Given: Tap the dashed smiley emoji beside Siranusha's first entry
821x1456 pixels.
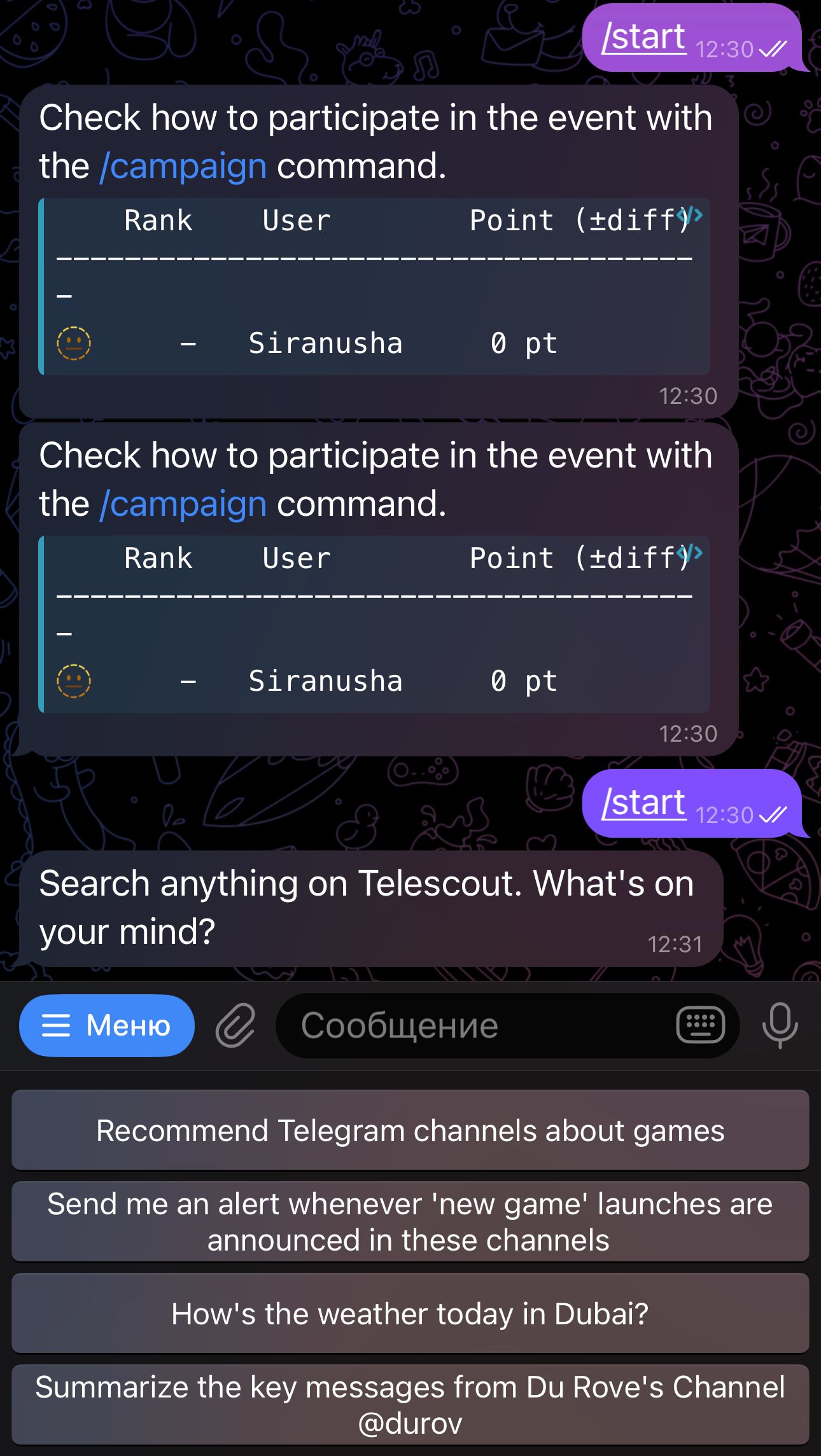Looking at the screenshot, I should (x=73, y=343).
